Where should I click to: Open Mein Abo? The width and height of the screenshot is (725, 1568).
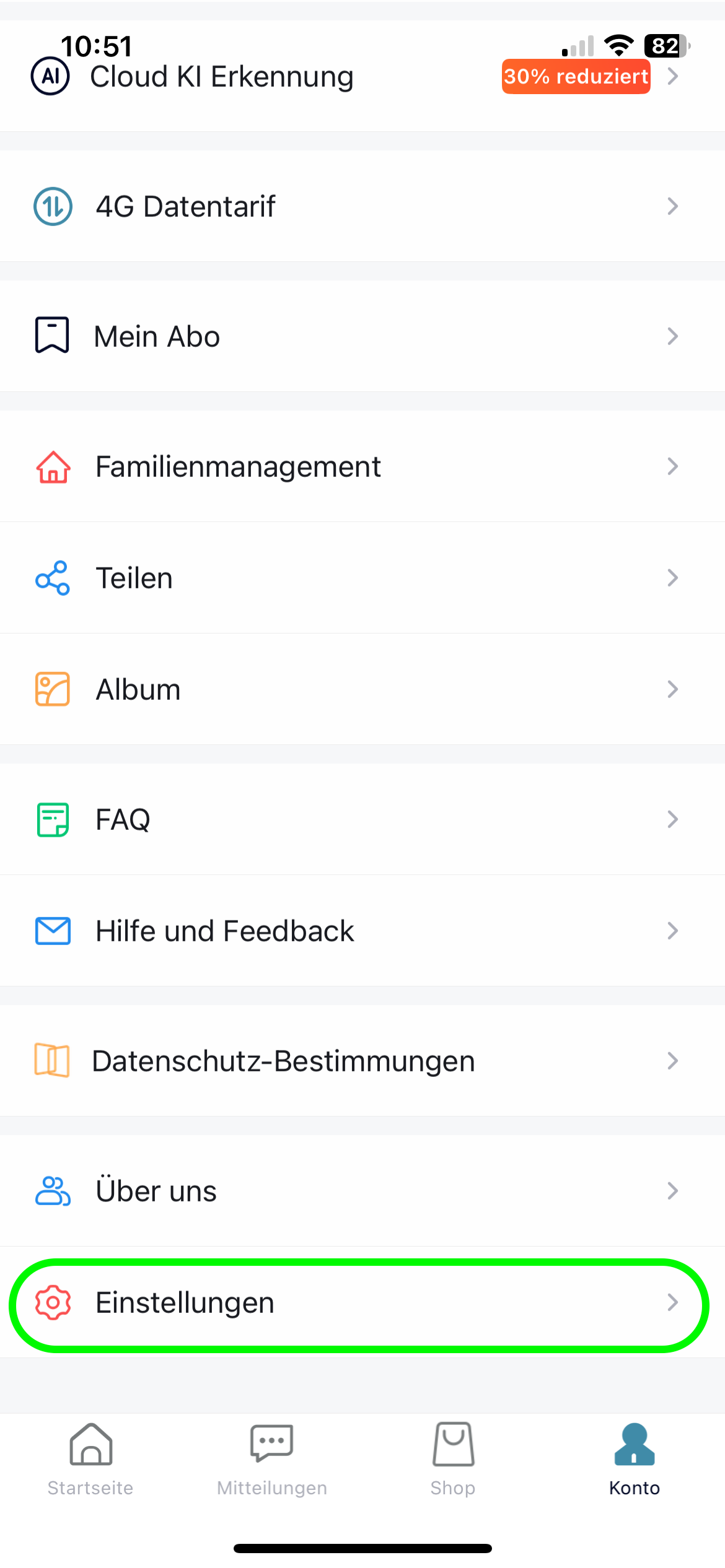click(157, 336)
